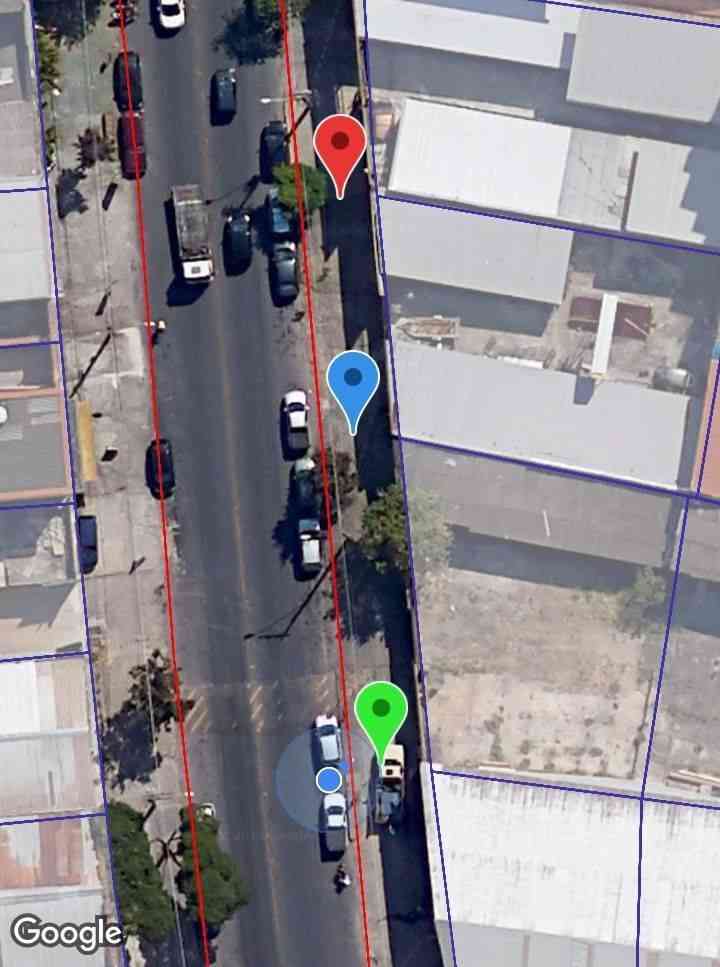This screenshot has width=720, height=967.
Task: Select the blue map marker
Action: pyautogui.click(x=352, y=382)
